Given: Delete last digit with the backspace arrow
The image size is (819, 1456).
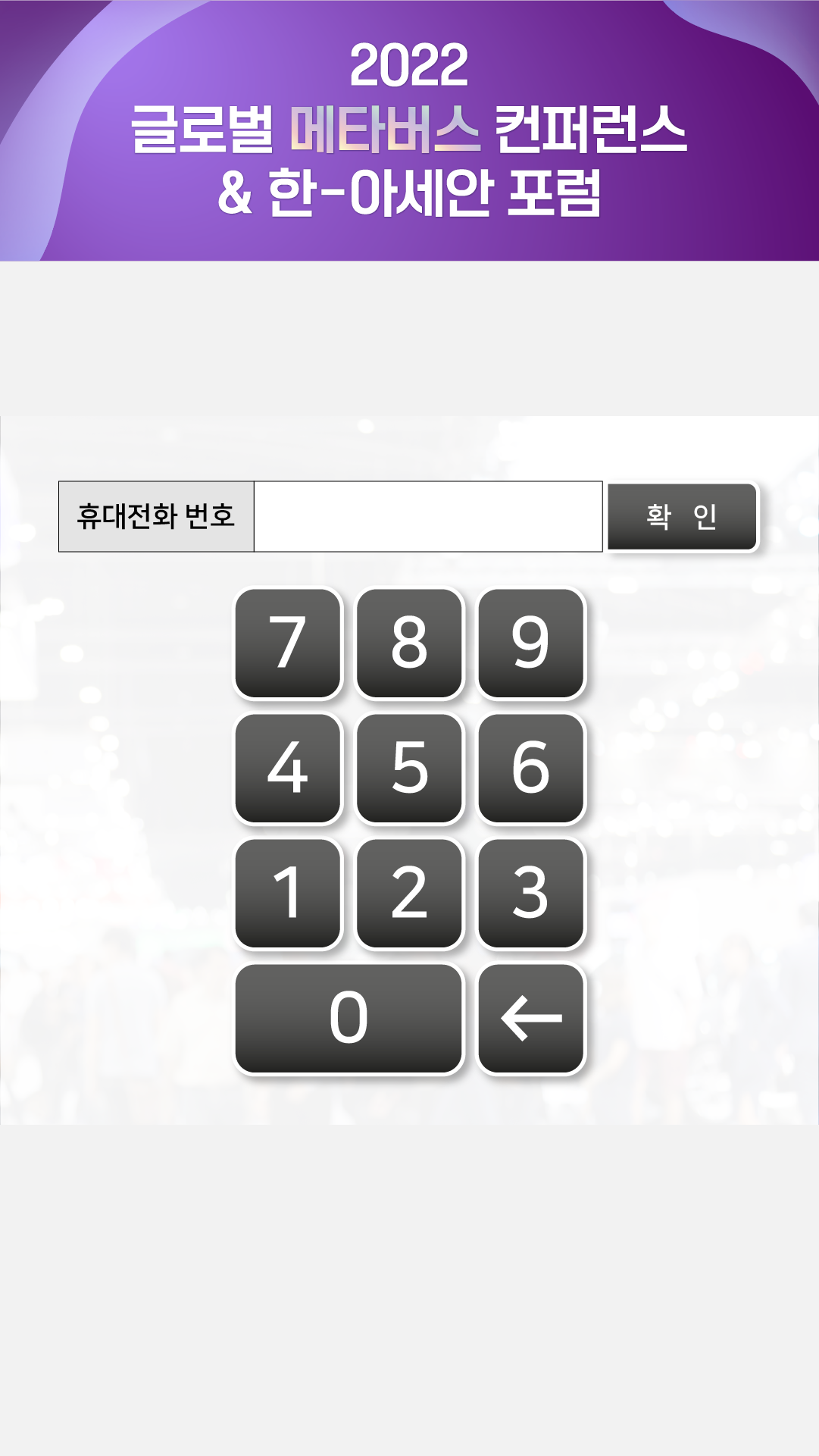Looking at the screenshot, I should [530, 1018].
